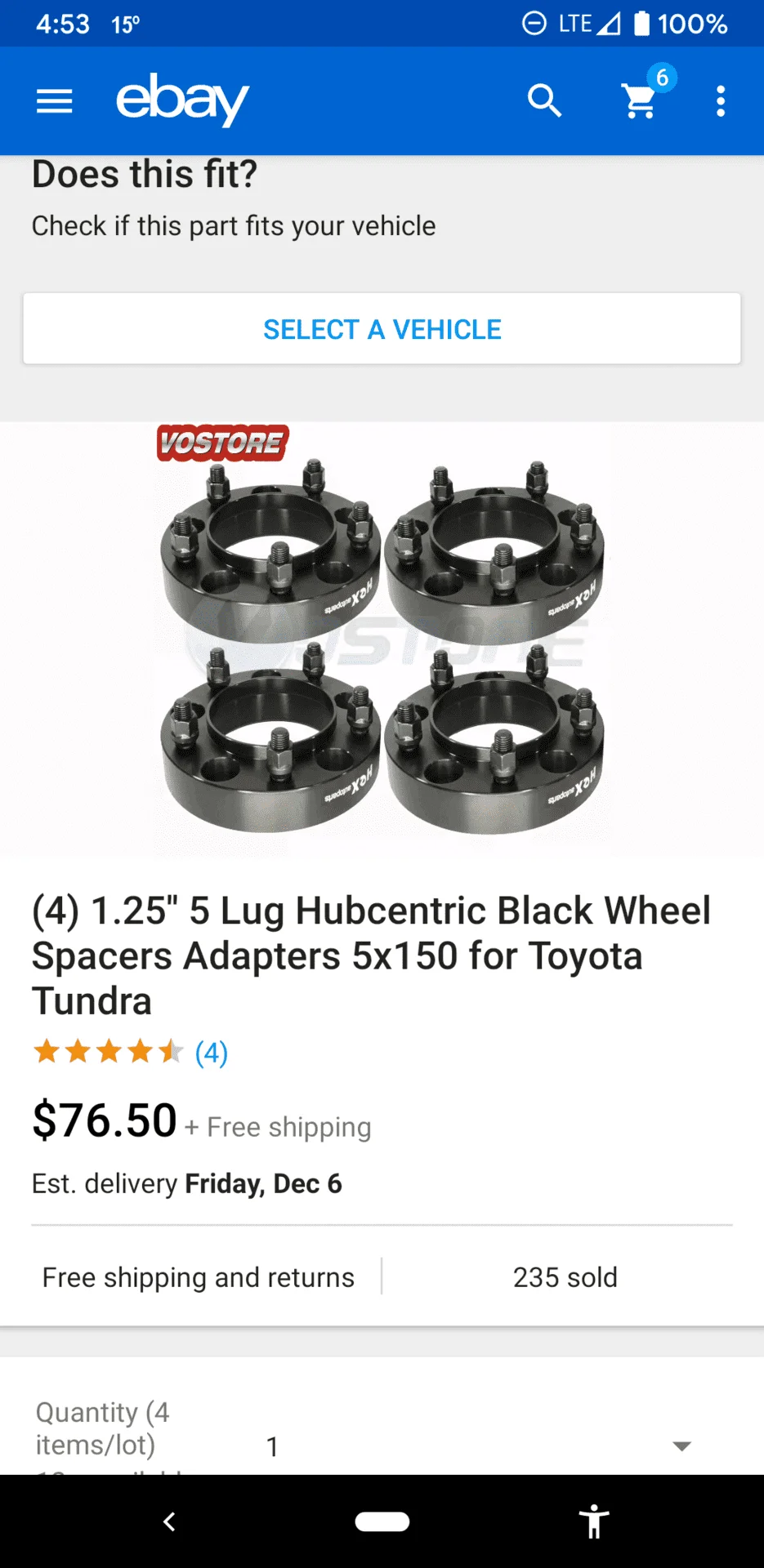Expand the quantity dropdown
764x1568 pixels.
click(x=681, y=1445)
